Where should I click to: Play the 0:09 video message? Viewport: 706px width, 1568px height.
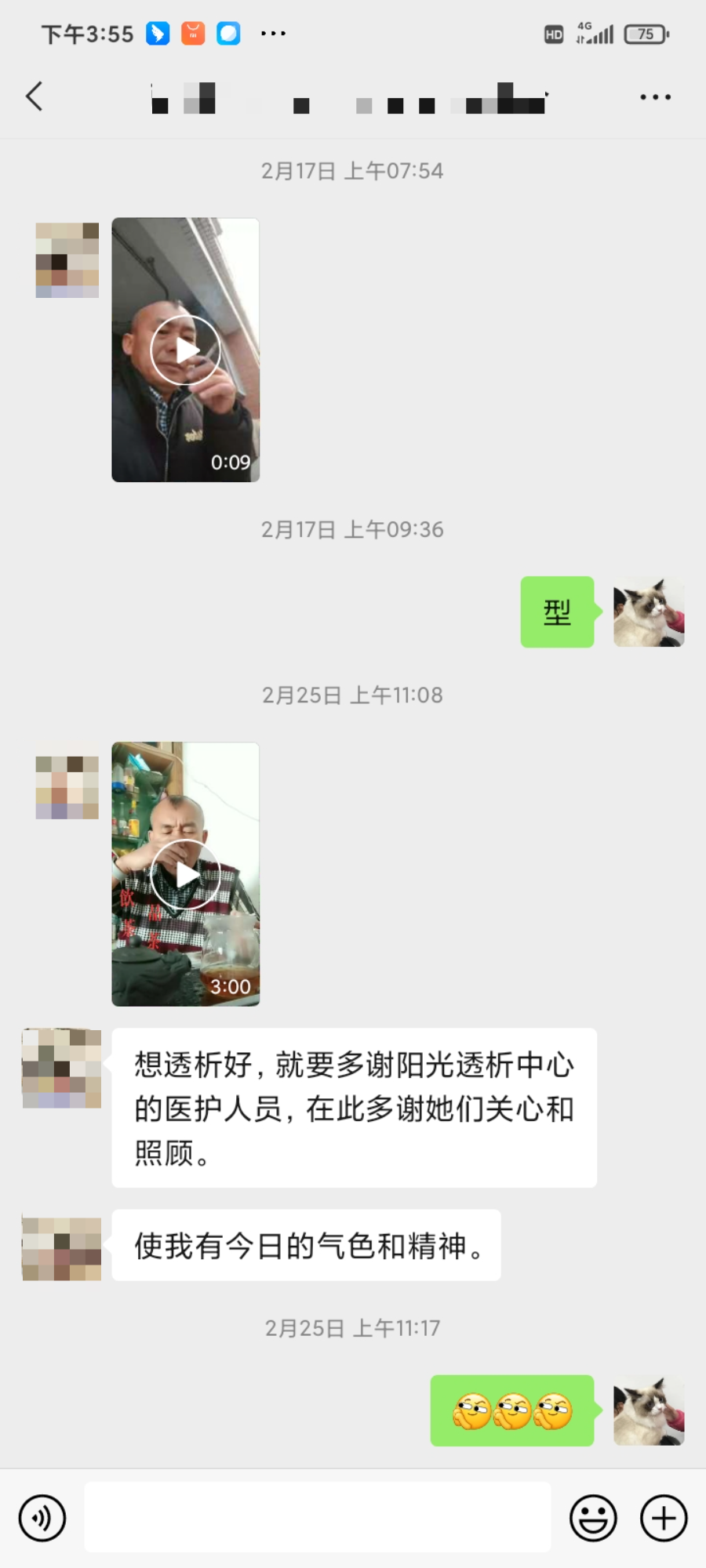click(185, 350)
